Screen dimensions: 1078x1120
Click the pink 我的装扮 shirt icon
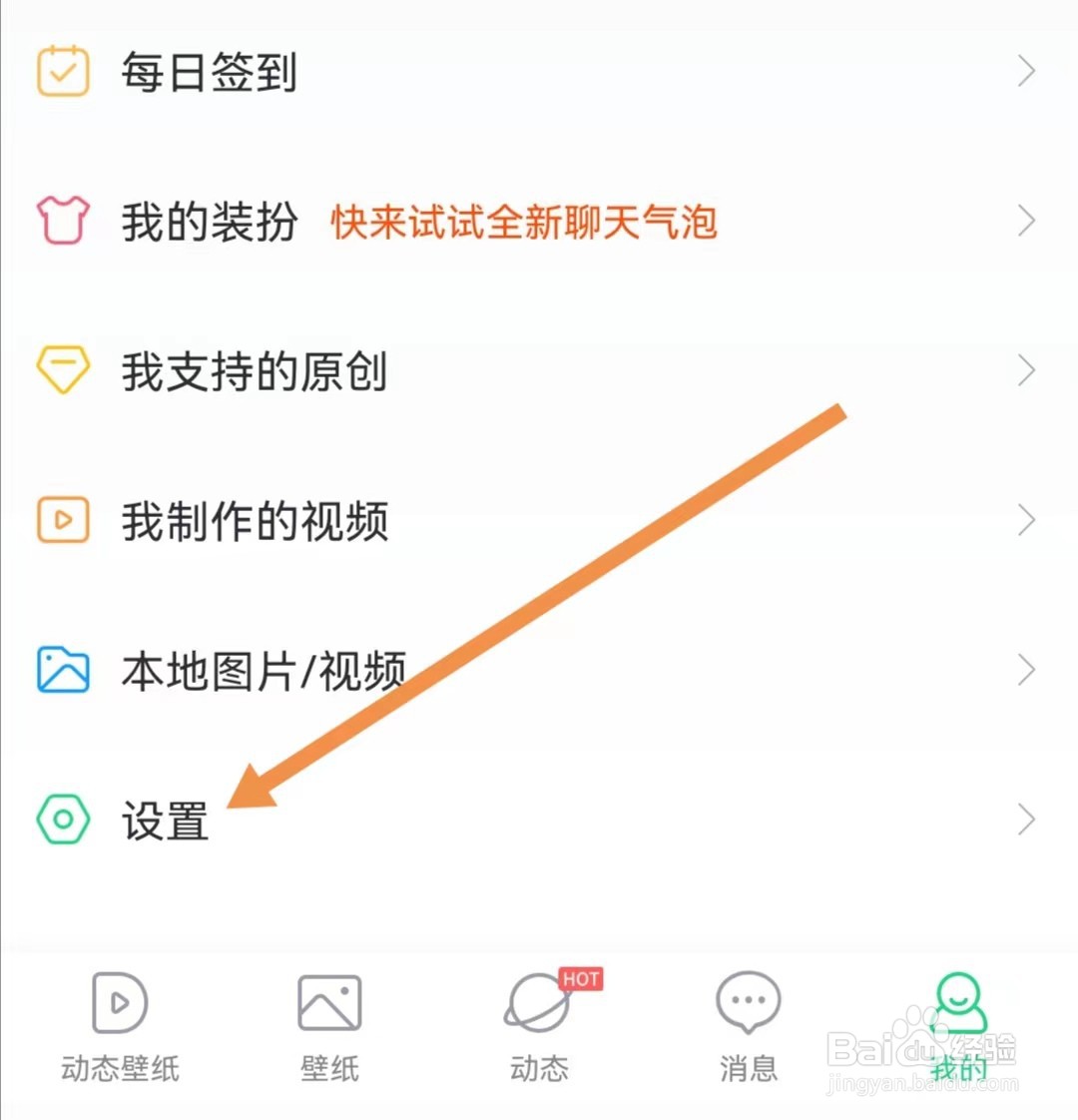pos(63,220)
